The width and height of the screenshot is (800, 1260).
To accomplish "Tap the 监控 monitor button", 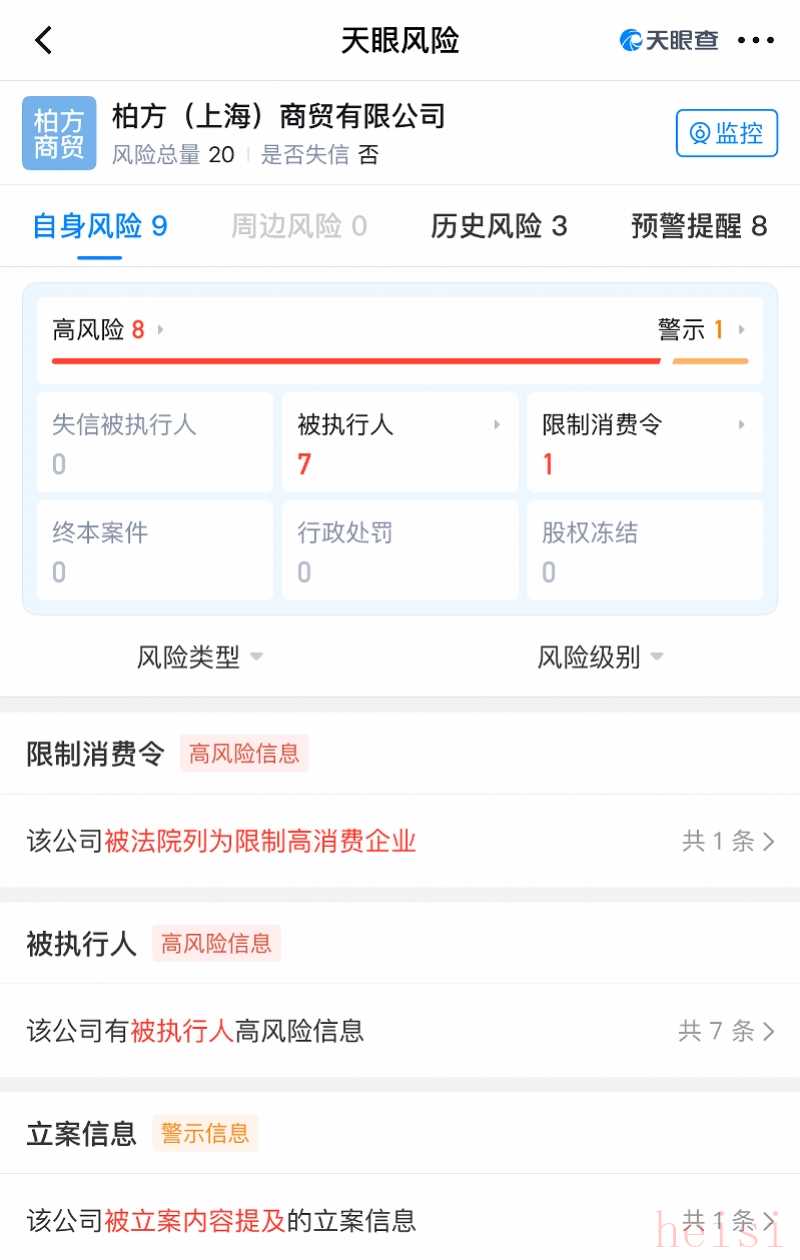I will coord(727,133).
